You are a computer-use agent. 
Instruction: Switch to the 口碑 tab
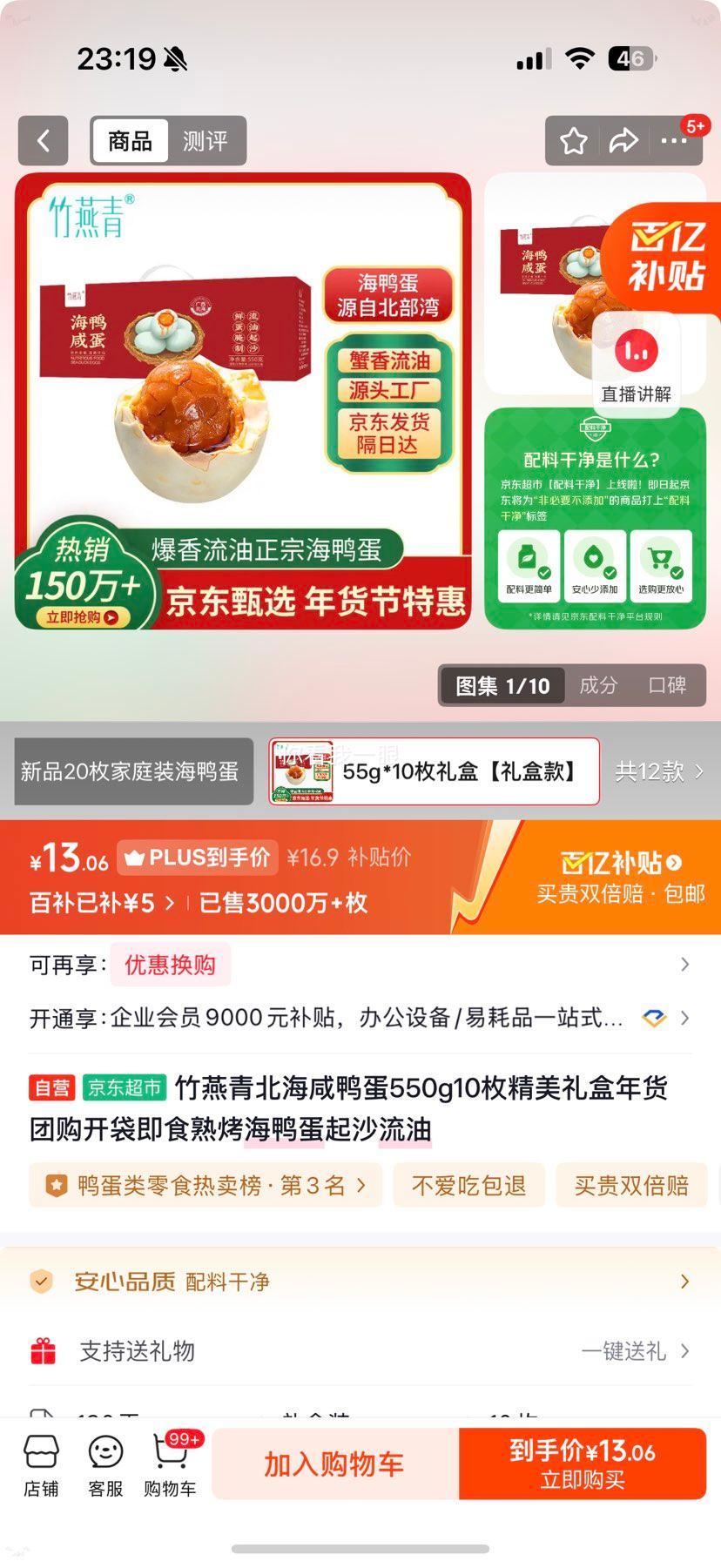(x=667, y=685)
